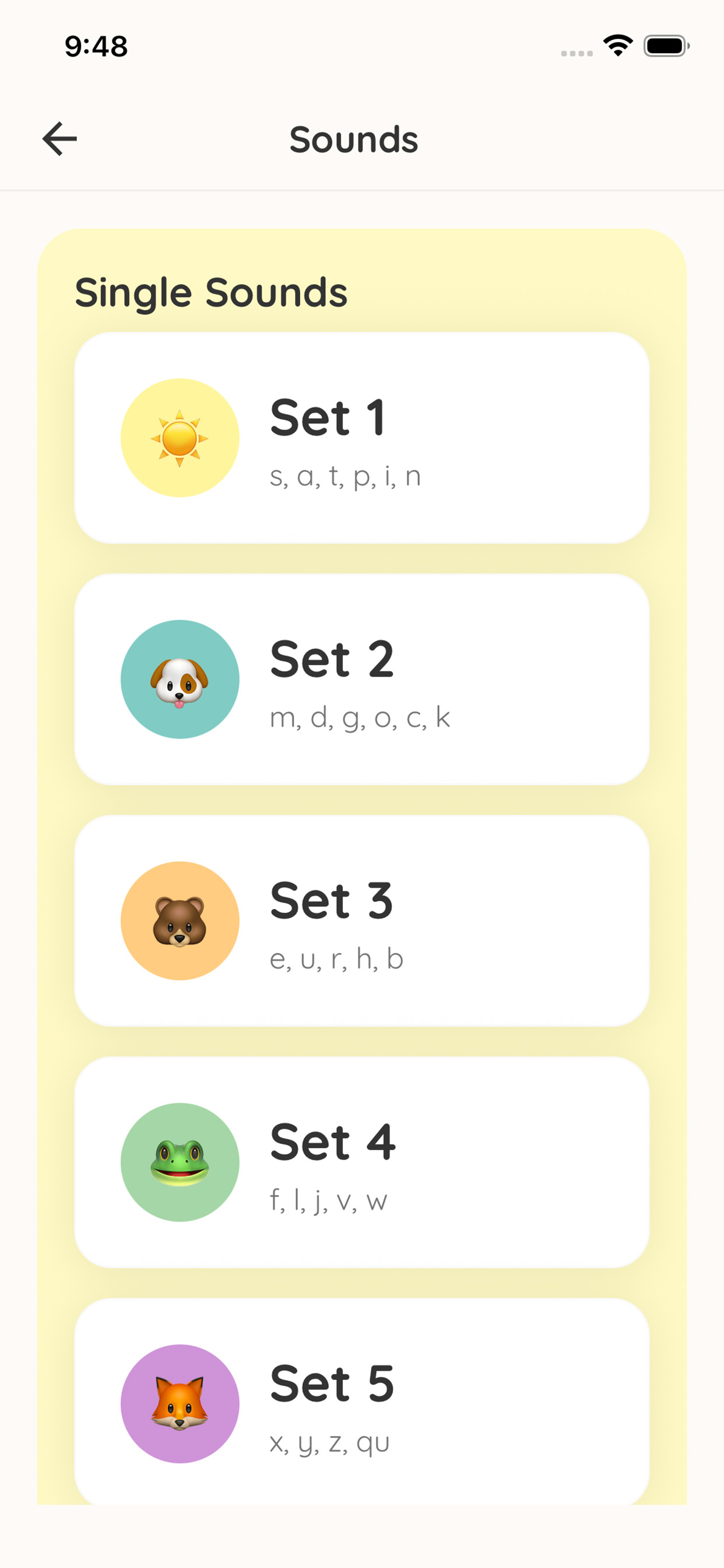This screenshot has width=724, height=1568.
Task: Go back using the arrow icon
Action: [x=59, y=139]
